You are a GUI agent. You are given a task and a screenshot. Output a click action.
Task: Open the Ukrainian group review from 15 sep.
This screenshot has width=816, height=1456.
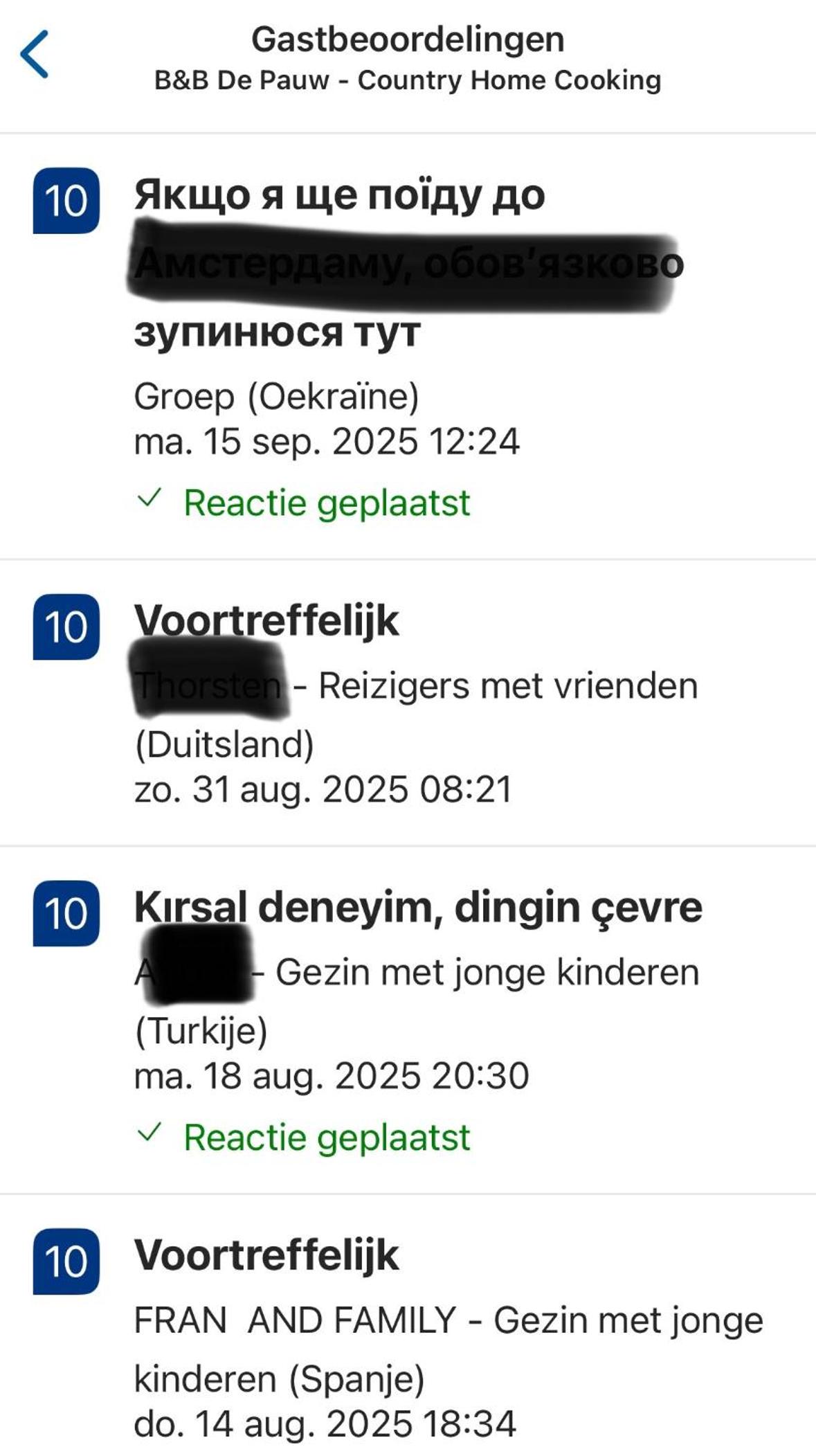tap(408, 346)
